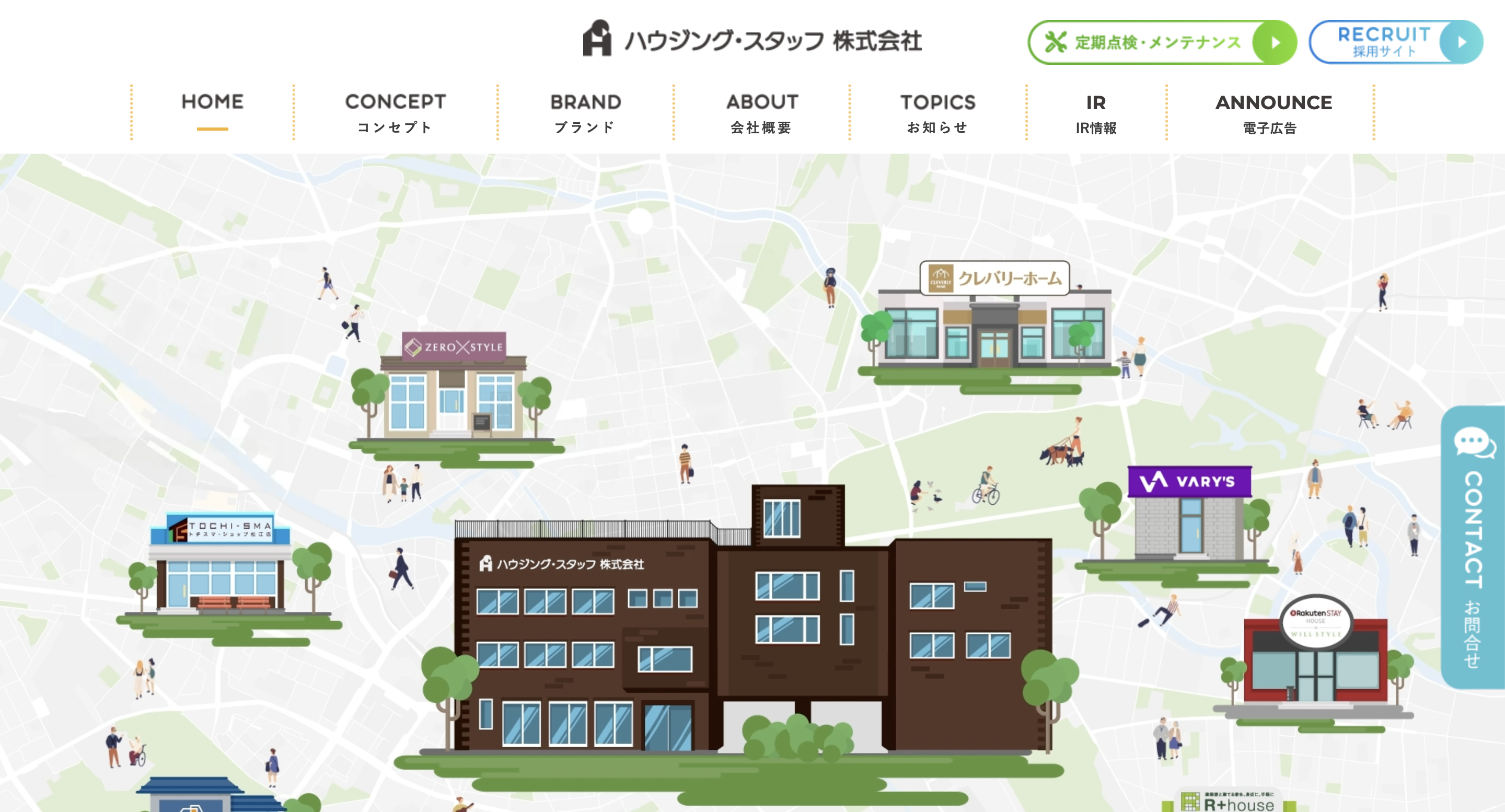Open the ZERO STYLE building on the map
Screen dimensions: 1505x812
click(454, 391)
